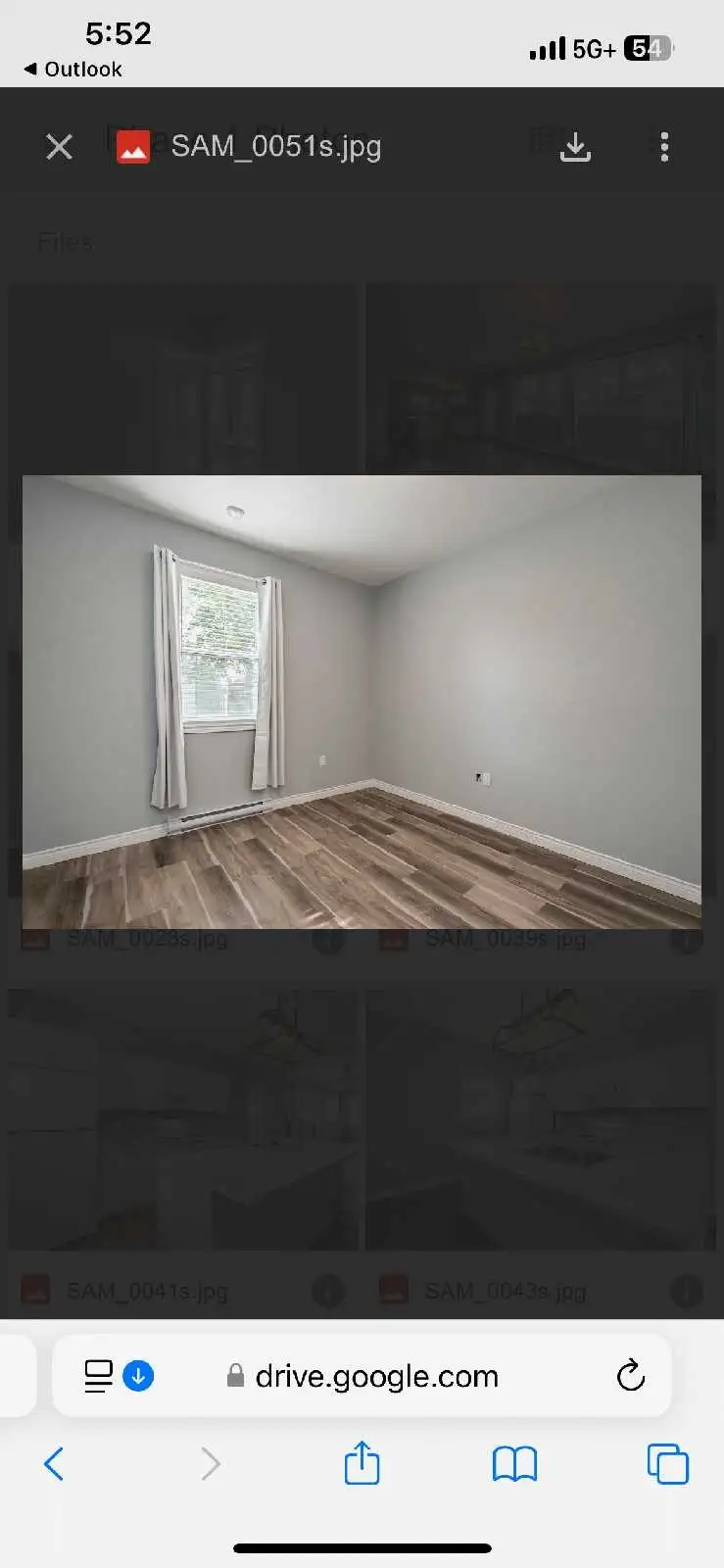Reload the Google Drive page

tap(631, 1376)
